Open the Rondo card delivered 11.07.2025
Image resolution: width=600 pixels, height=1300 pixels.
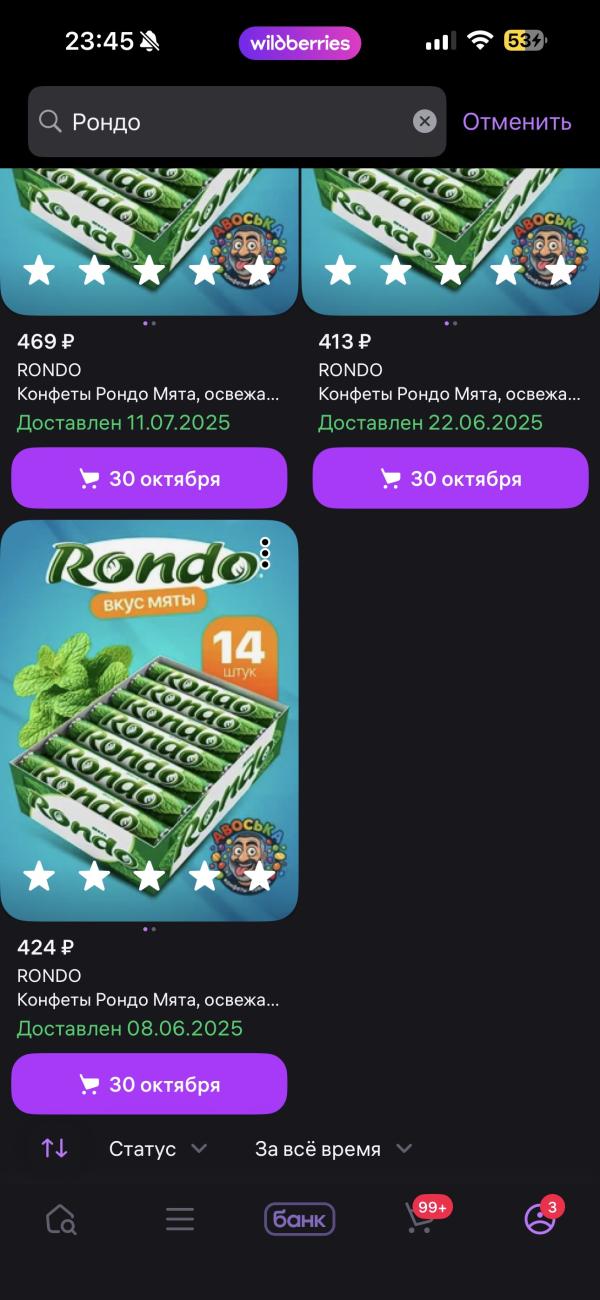coord(149,240)
